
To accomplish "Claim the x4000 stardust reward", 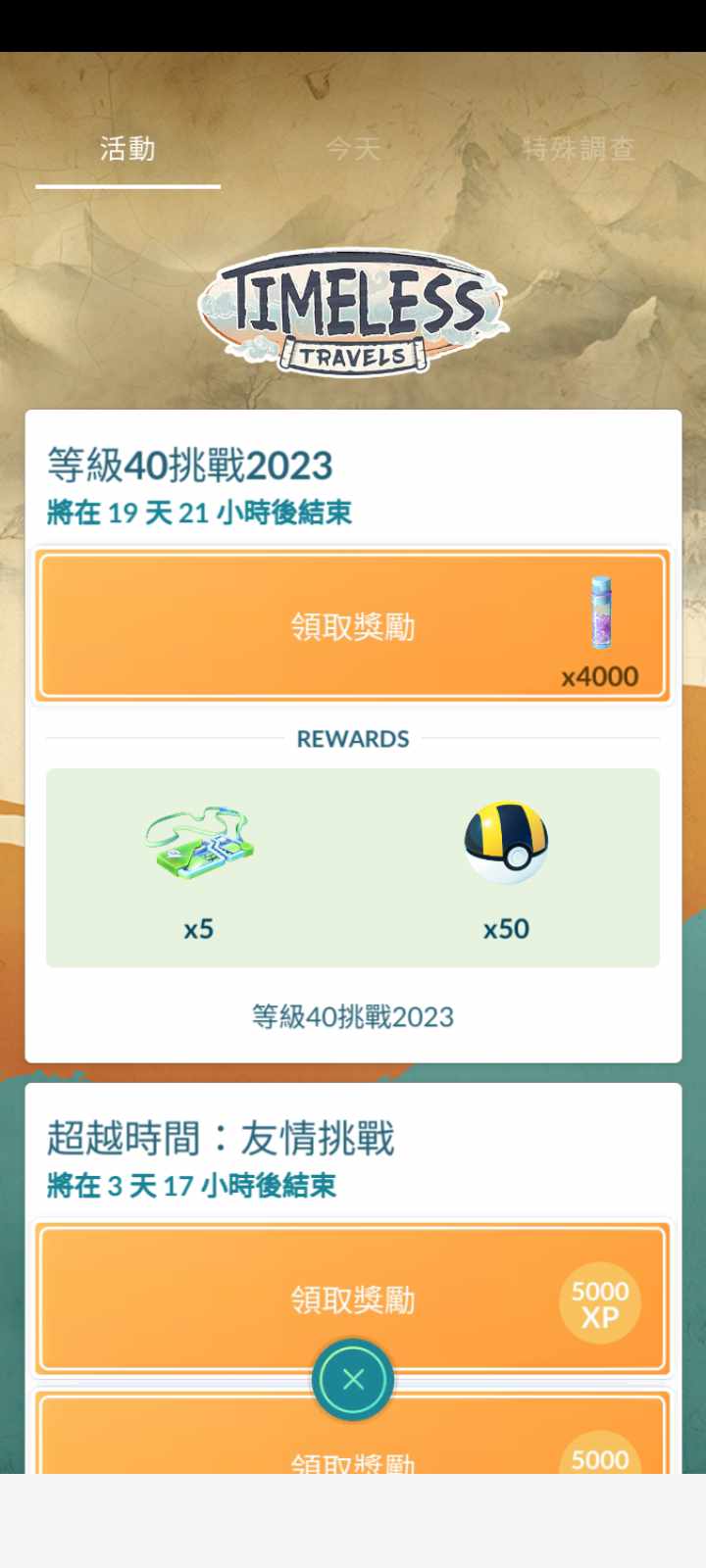I will coord(353,625).
